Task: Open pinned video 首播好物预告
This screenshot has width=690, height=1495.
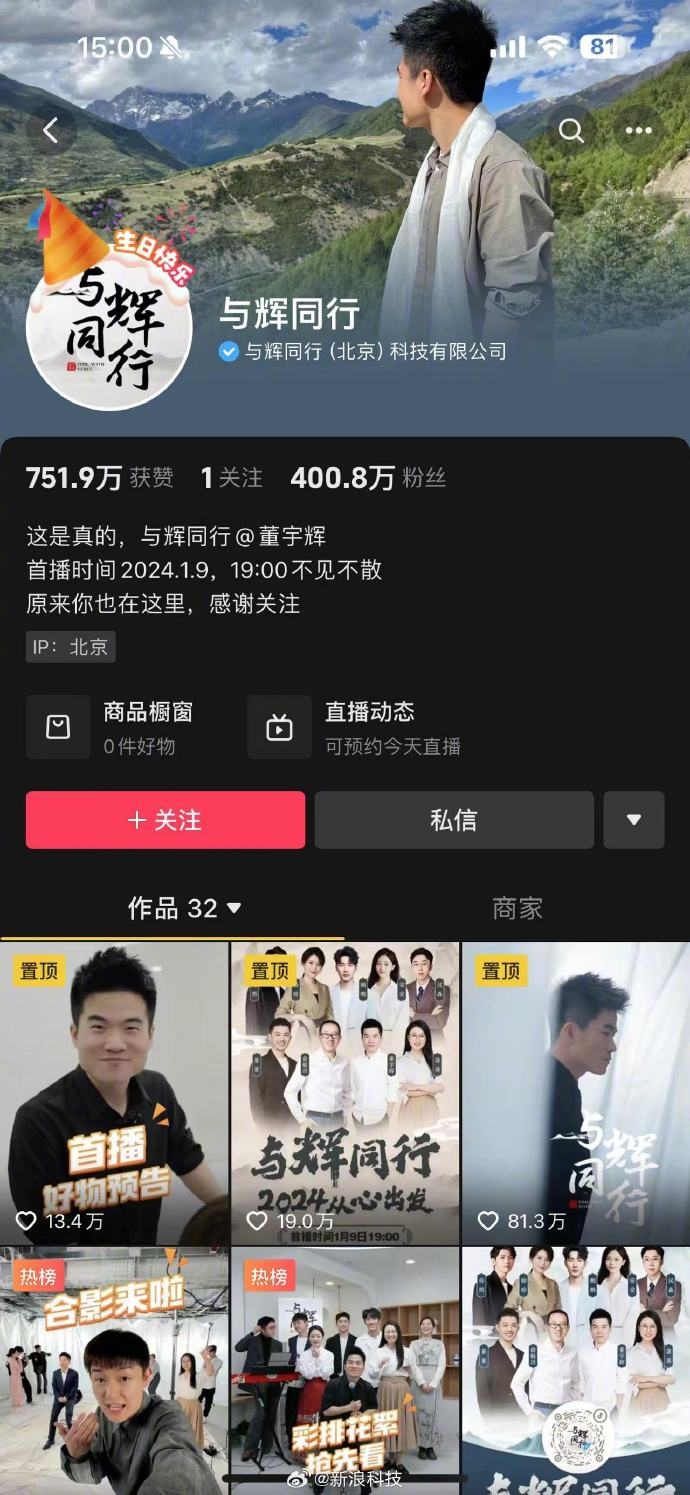Action: [x=114, y=1092]
